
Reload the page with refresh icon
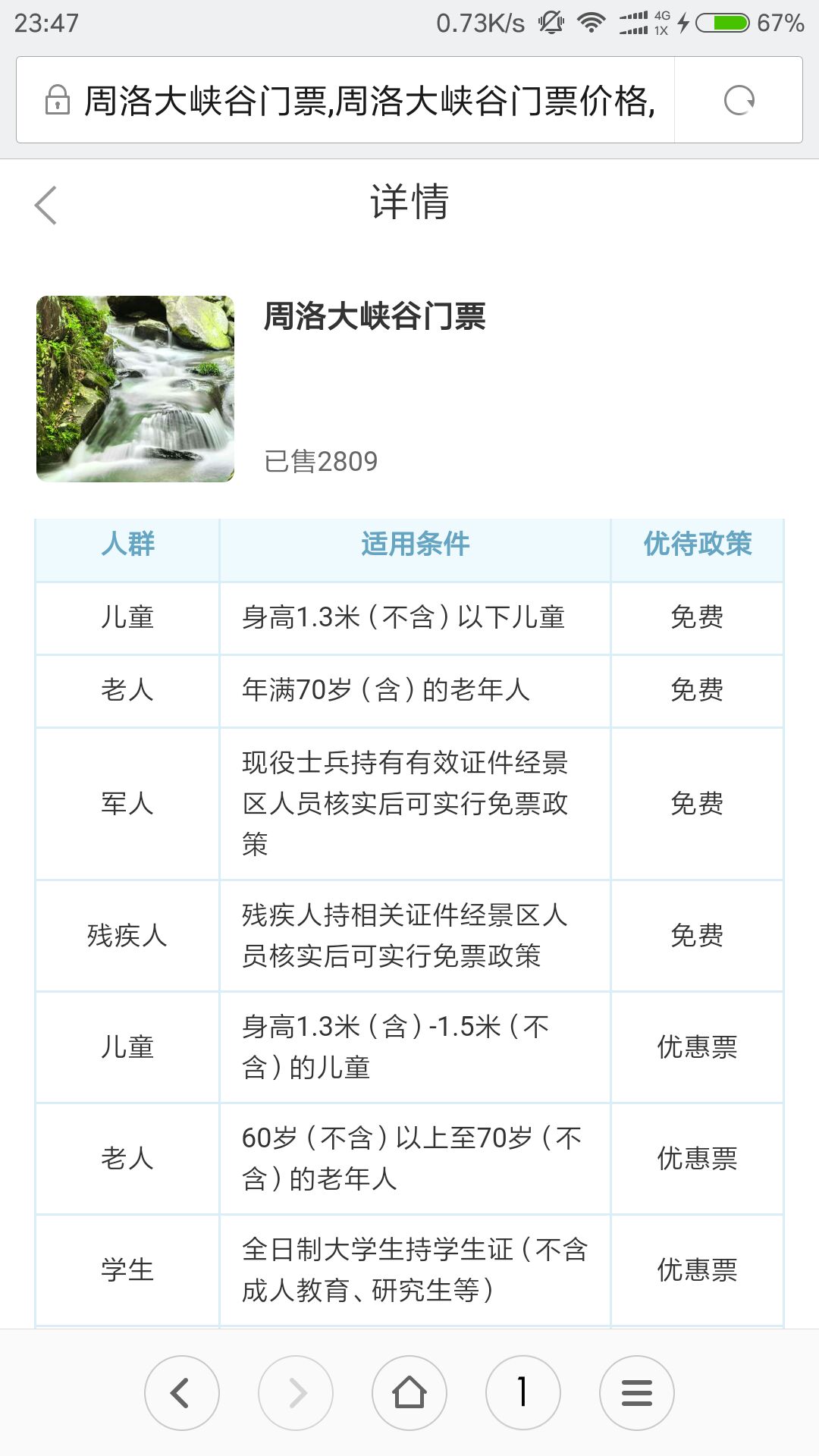(739, 100)
